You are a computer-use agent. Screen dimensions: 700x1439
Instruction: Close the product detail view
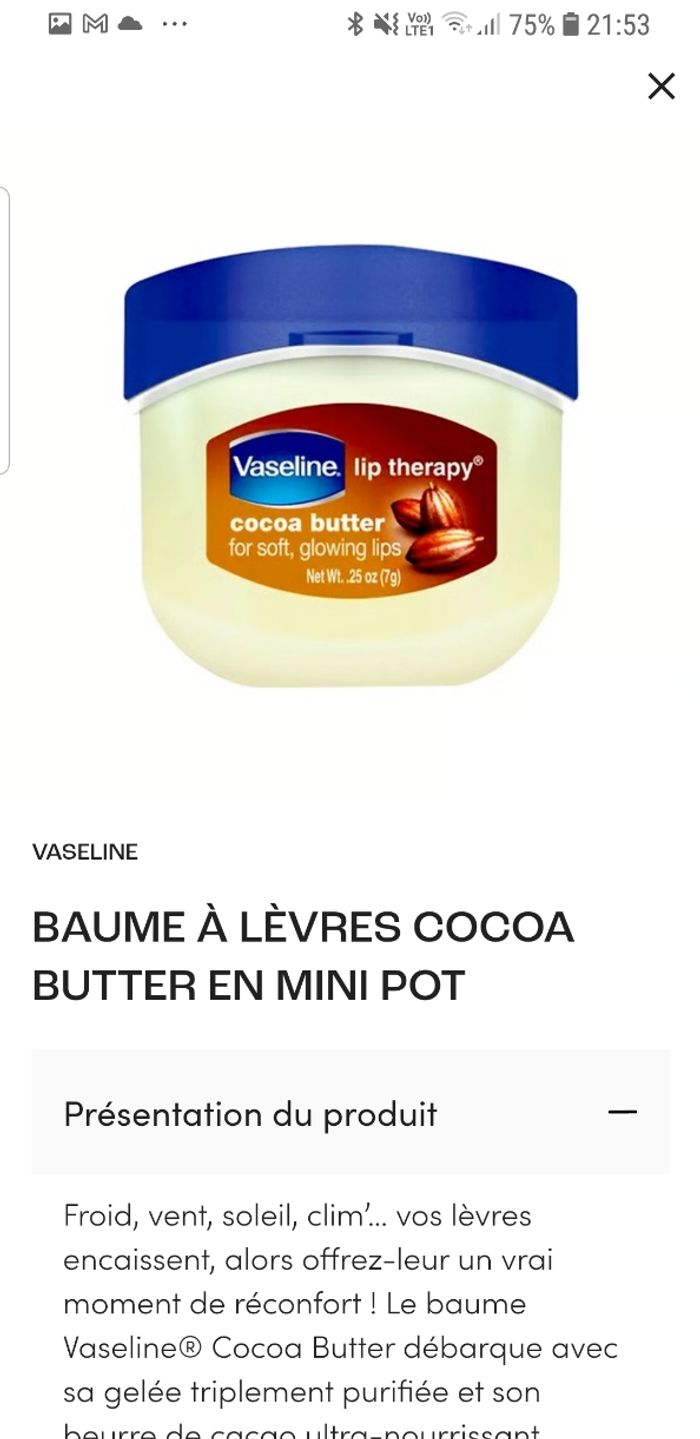tap(661, 87)
